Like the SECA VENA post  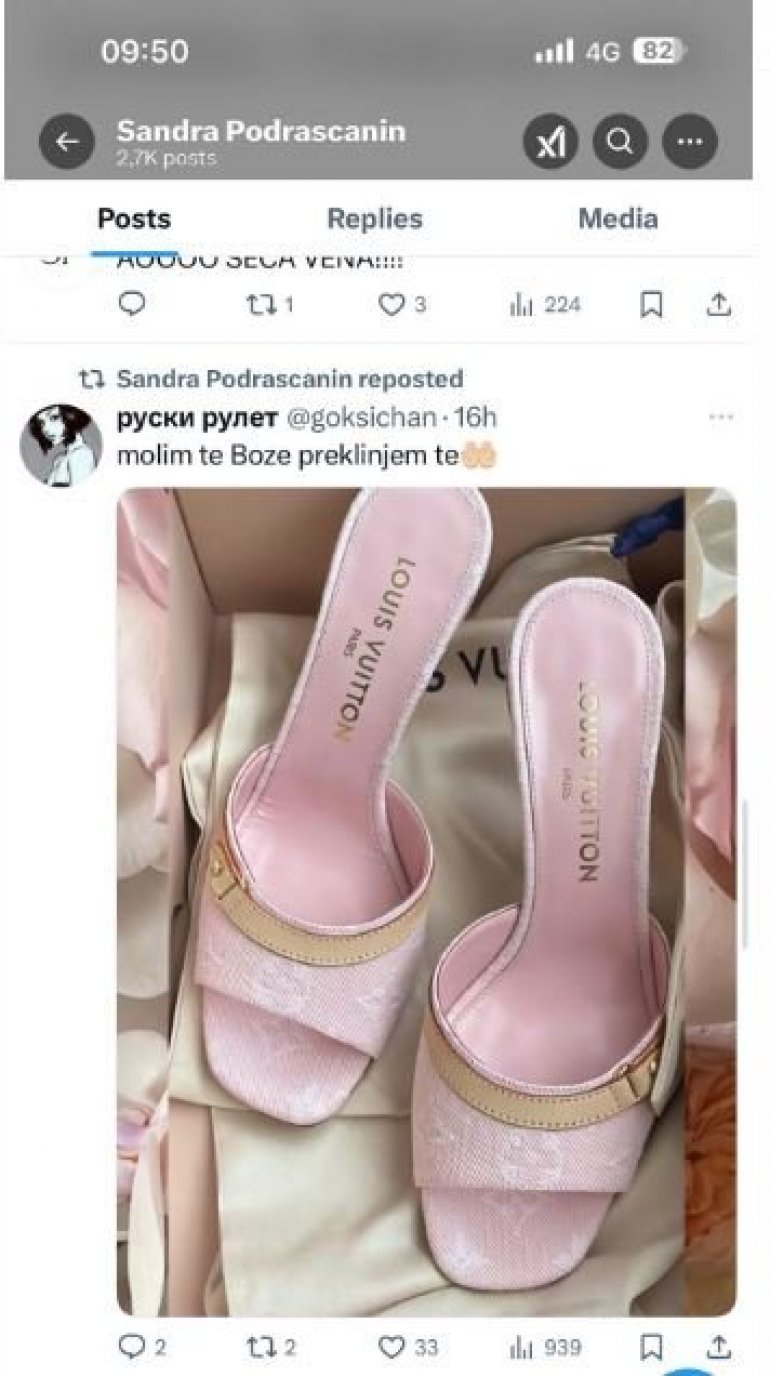pyautogui.click(x=393, y=305)
